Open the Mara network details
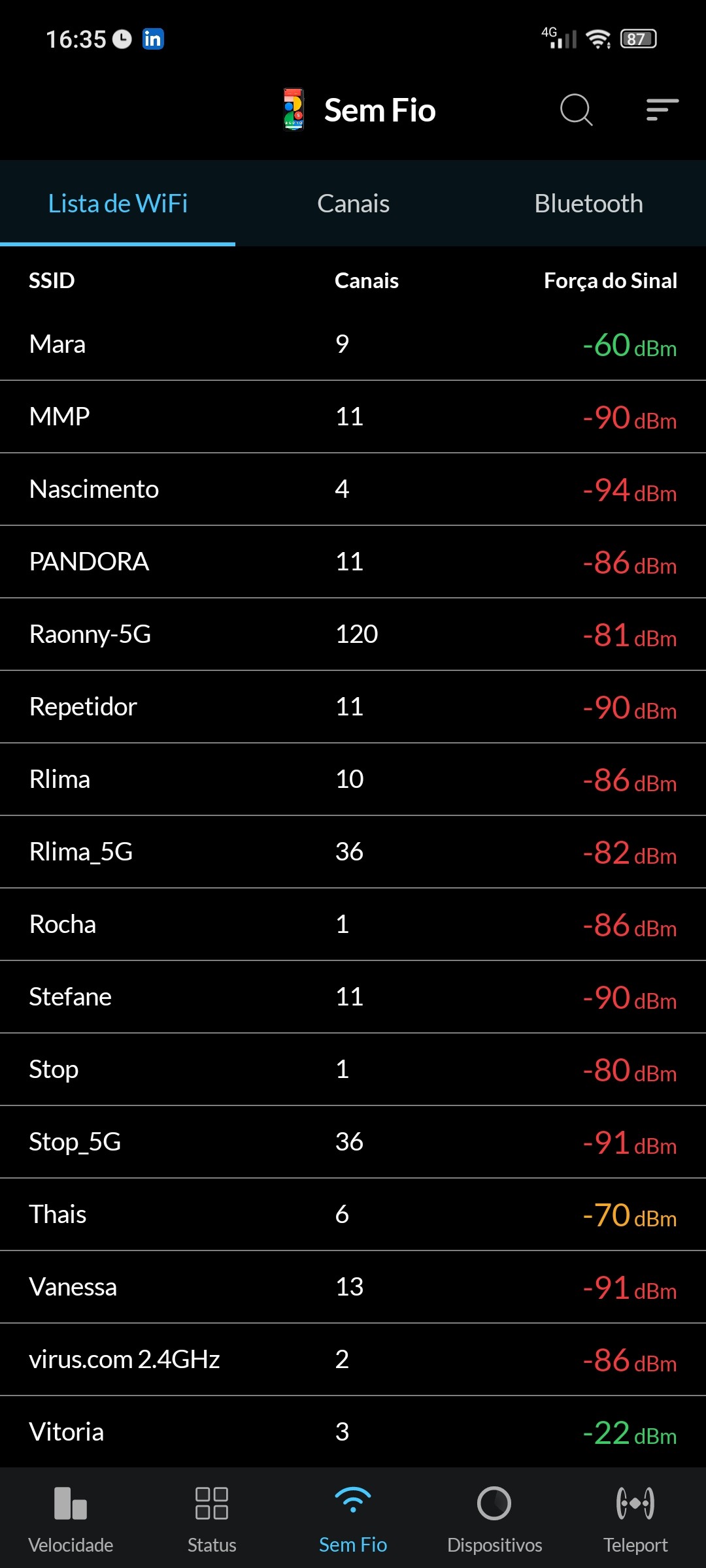The image size is (706, 1568). click(353, 344)
